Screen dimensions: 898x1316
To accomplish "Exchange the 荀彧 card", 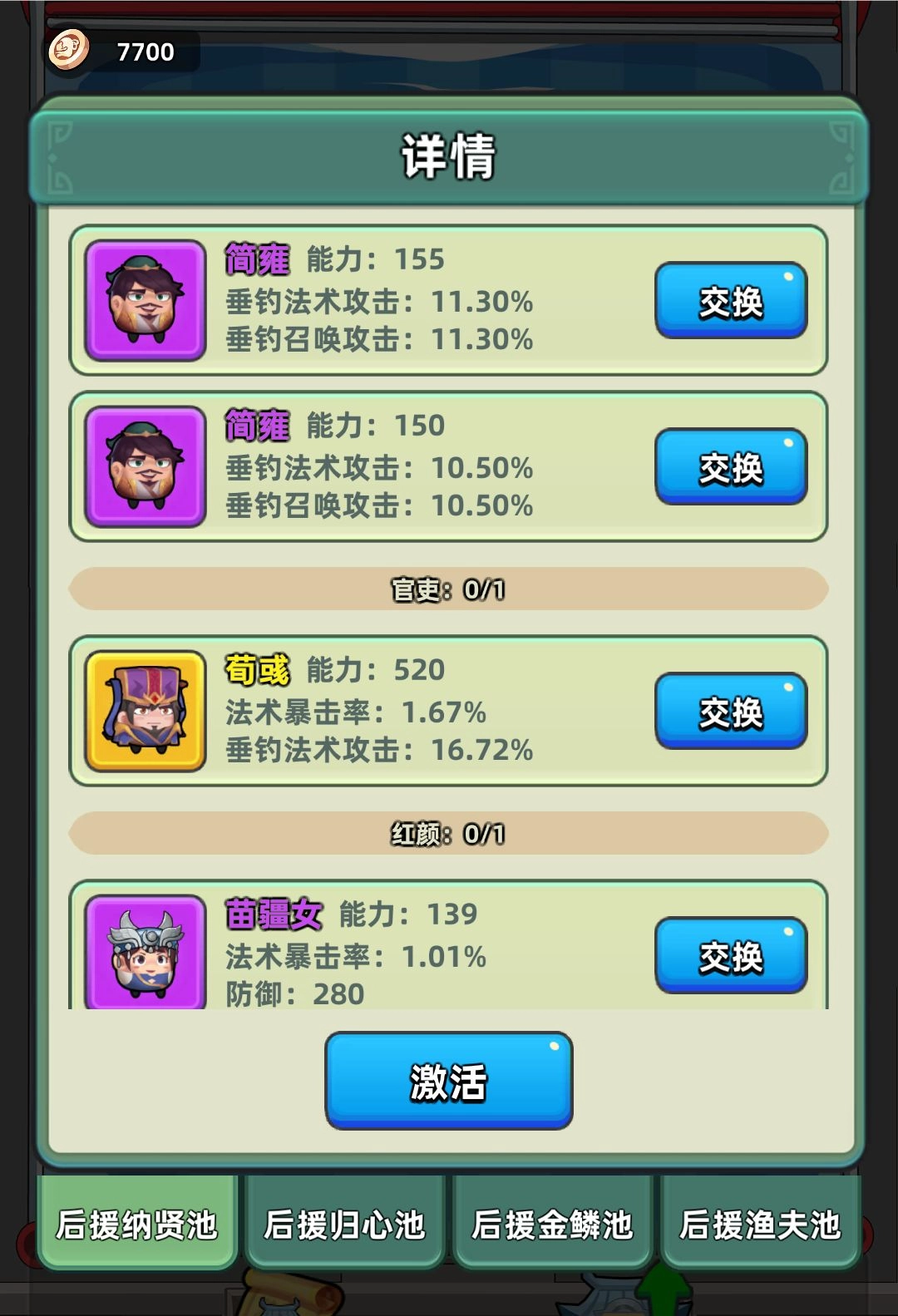I will click(x=730, y=712).
